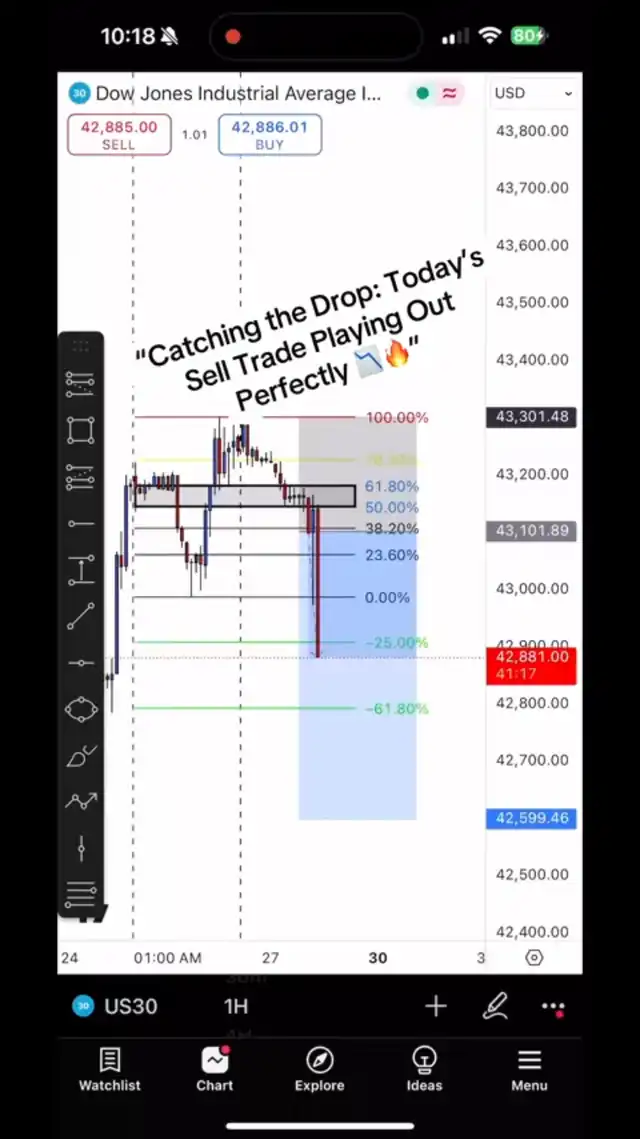
Task: Open the Menu tab
Action: tap(529, 1070)
